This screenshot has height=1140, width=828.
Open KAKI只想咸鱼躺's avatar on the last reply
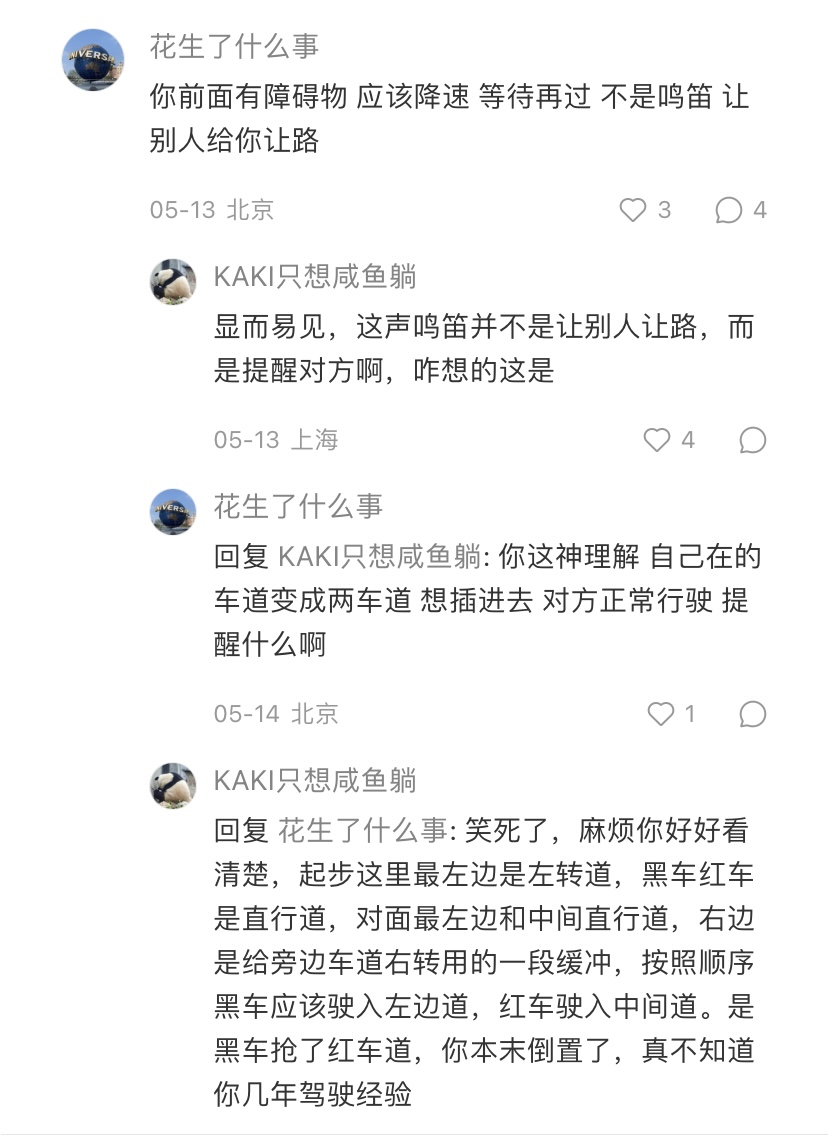coord(174,784)
